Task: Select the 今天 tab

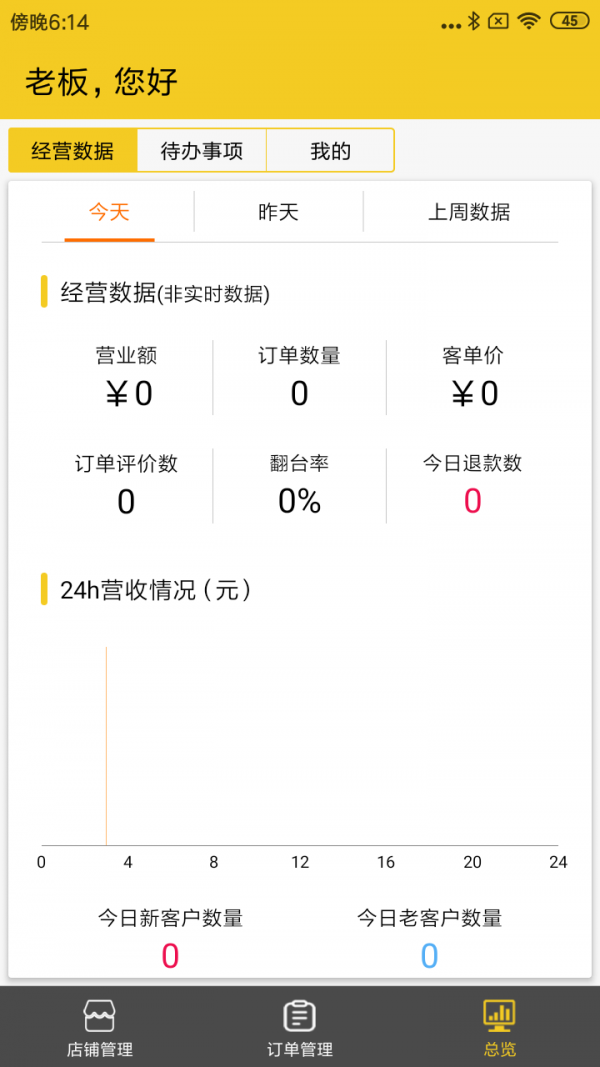Action: pos(109,212)
